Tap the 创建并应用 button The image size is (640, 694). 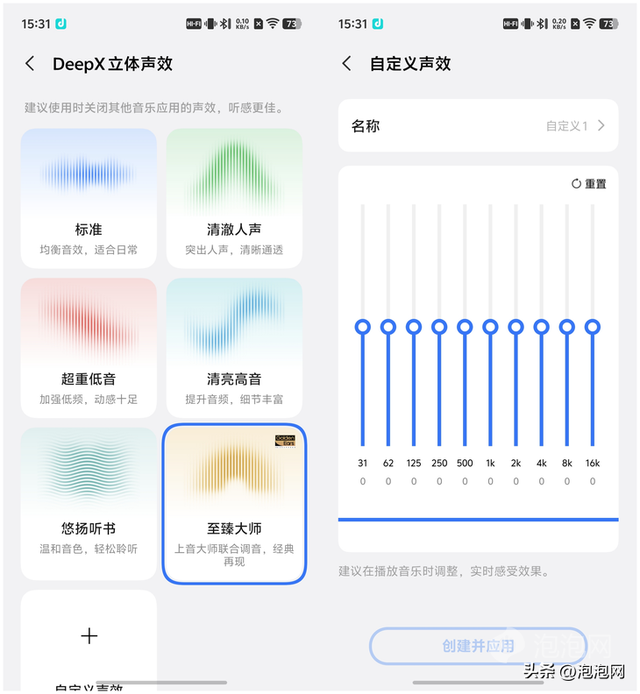click(478, 646)
